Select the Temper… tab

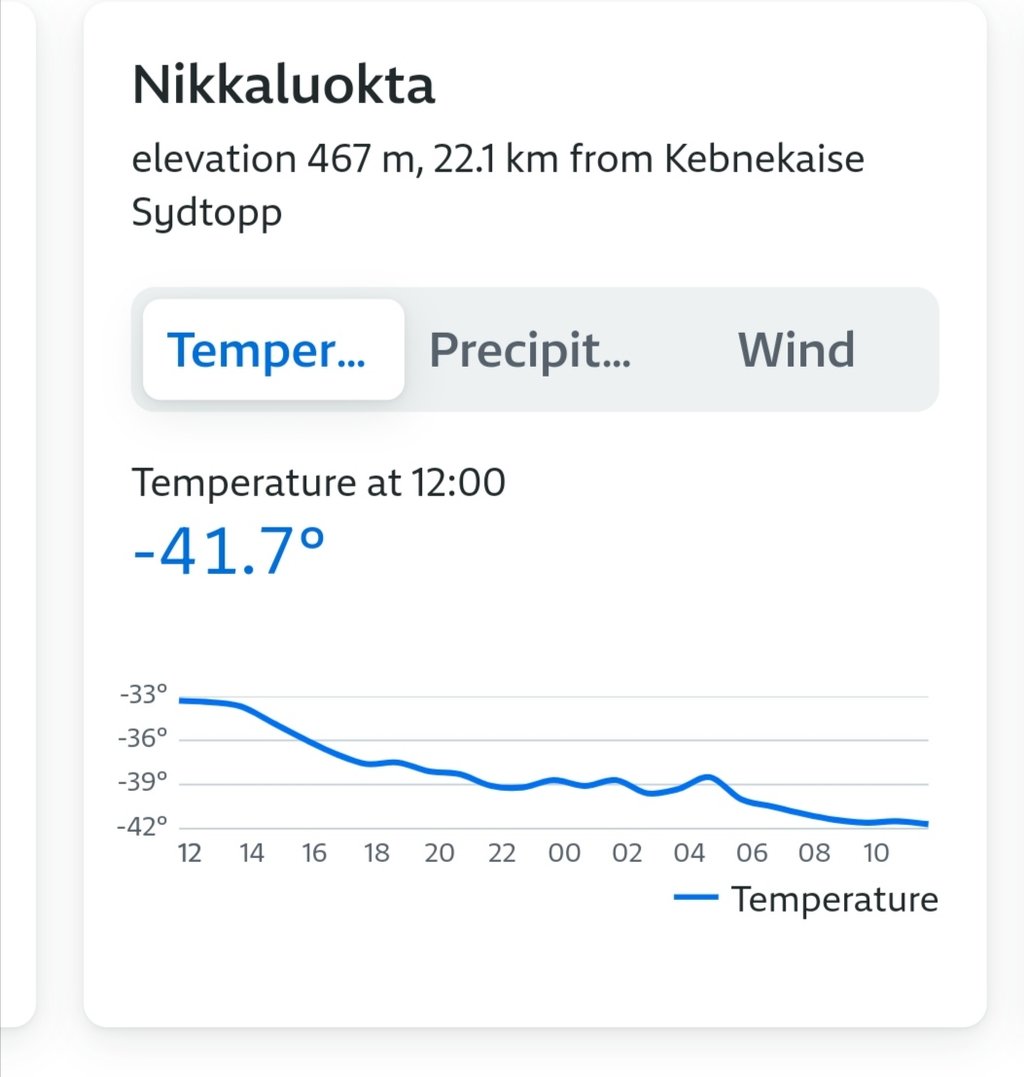(x=272, y=349)
